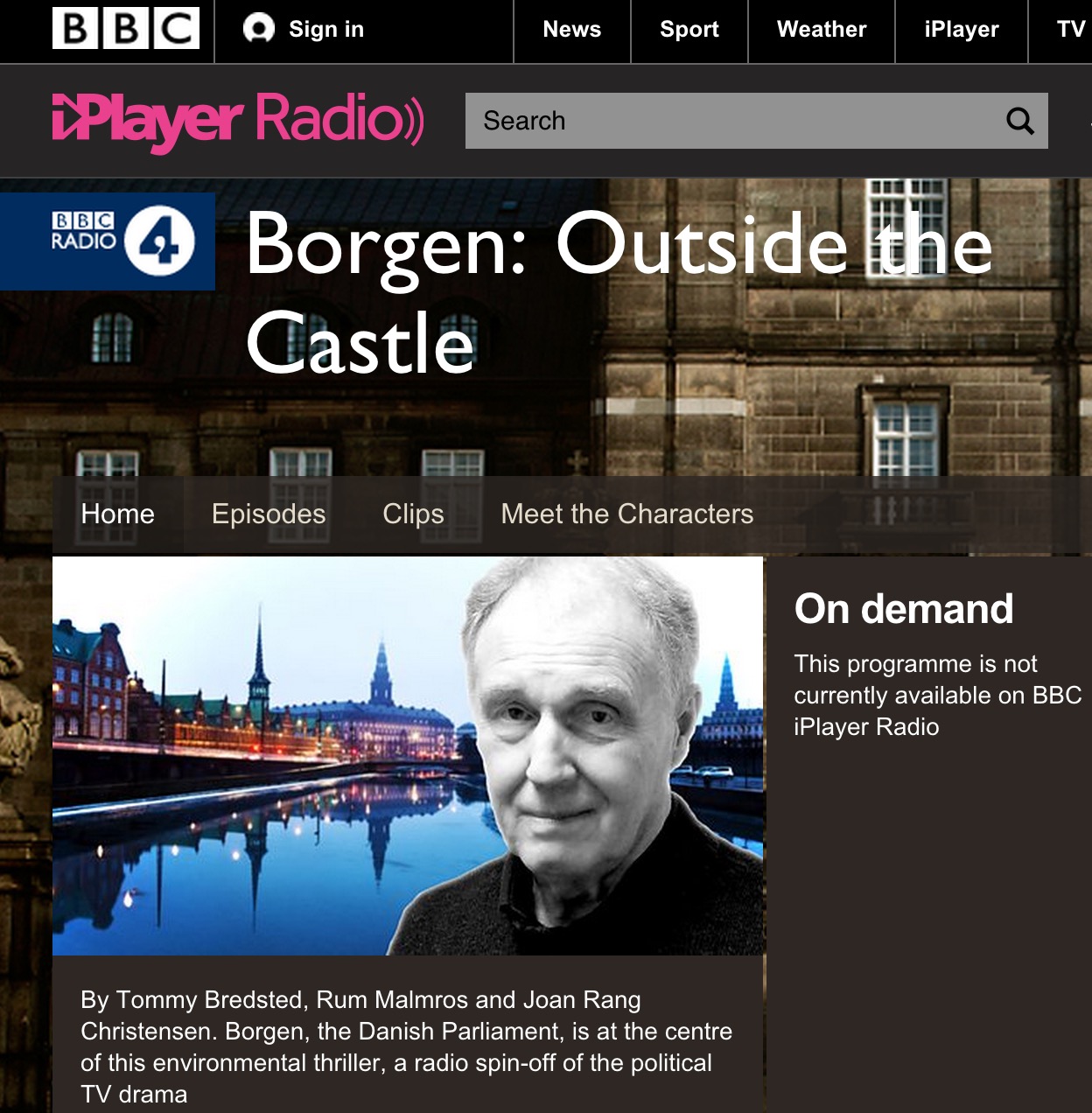
Task: Select the Home tab
Action: (117, 514)
